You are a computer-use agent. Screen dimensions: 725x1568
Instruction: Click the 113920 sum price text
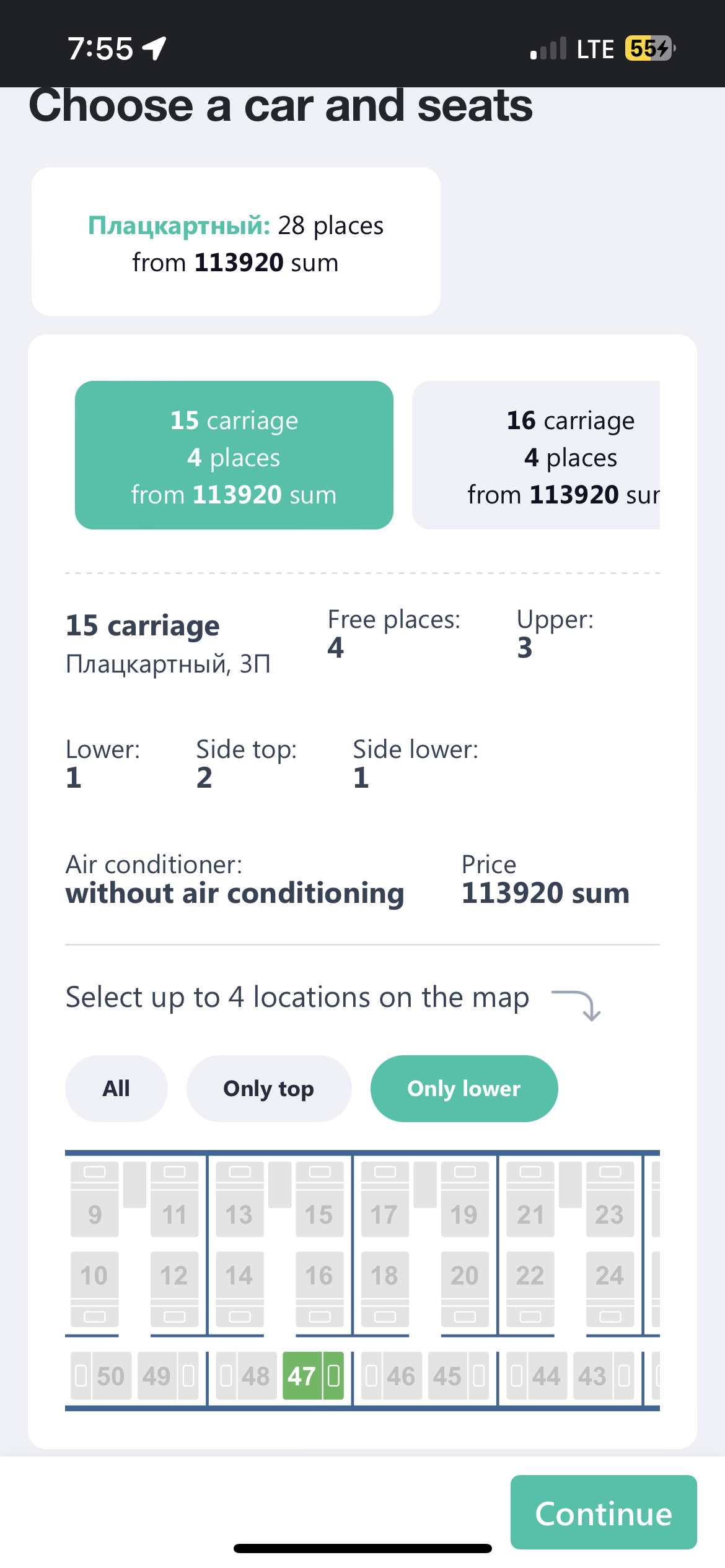545,892
